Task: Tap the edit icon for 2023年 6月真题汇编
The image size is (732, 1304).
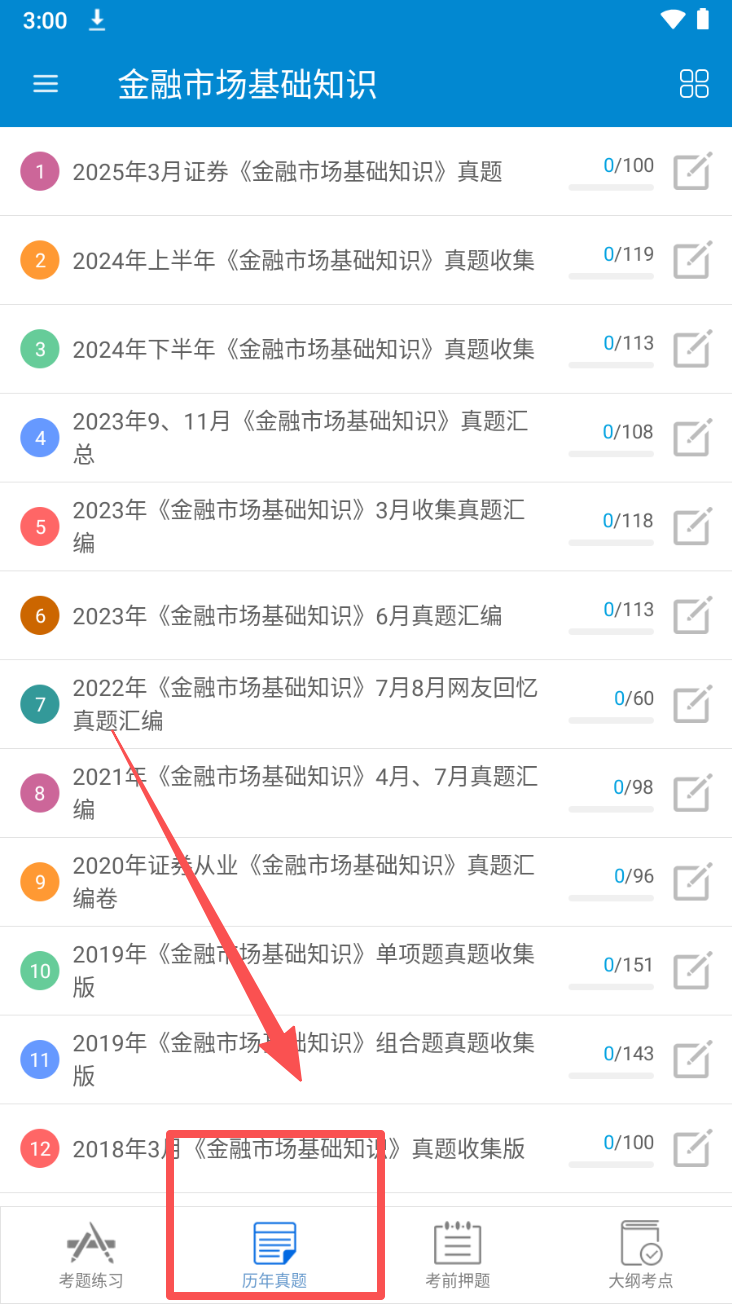Action: coord(692,616)
